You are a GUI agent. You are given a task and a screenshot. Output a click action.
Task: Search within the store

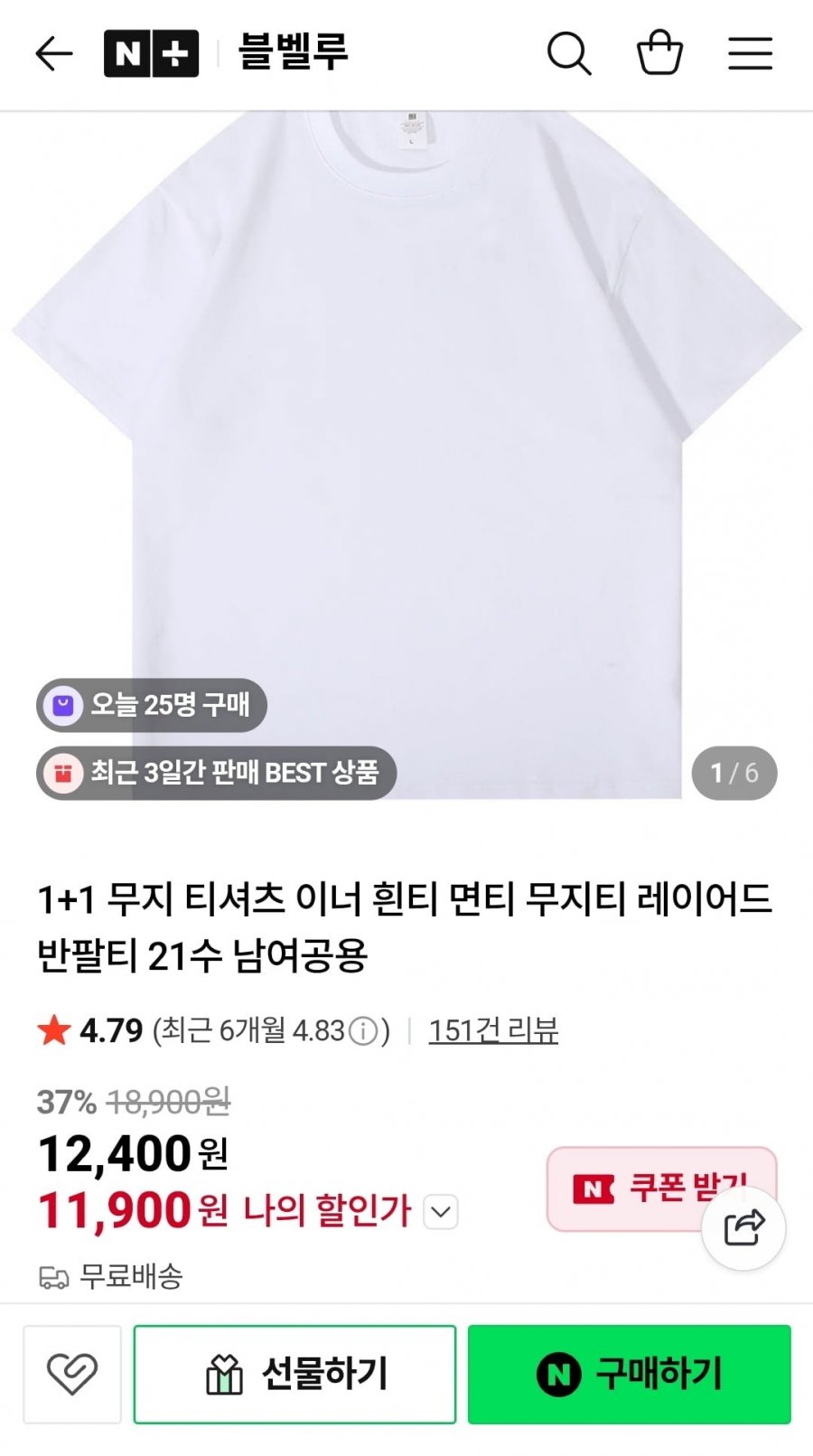pos(569,54)
